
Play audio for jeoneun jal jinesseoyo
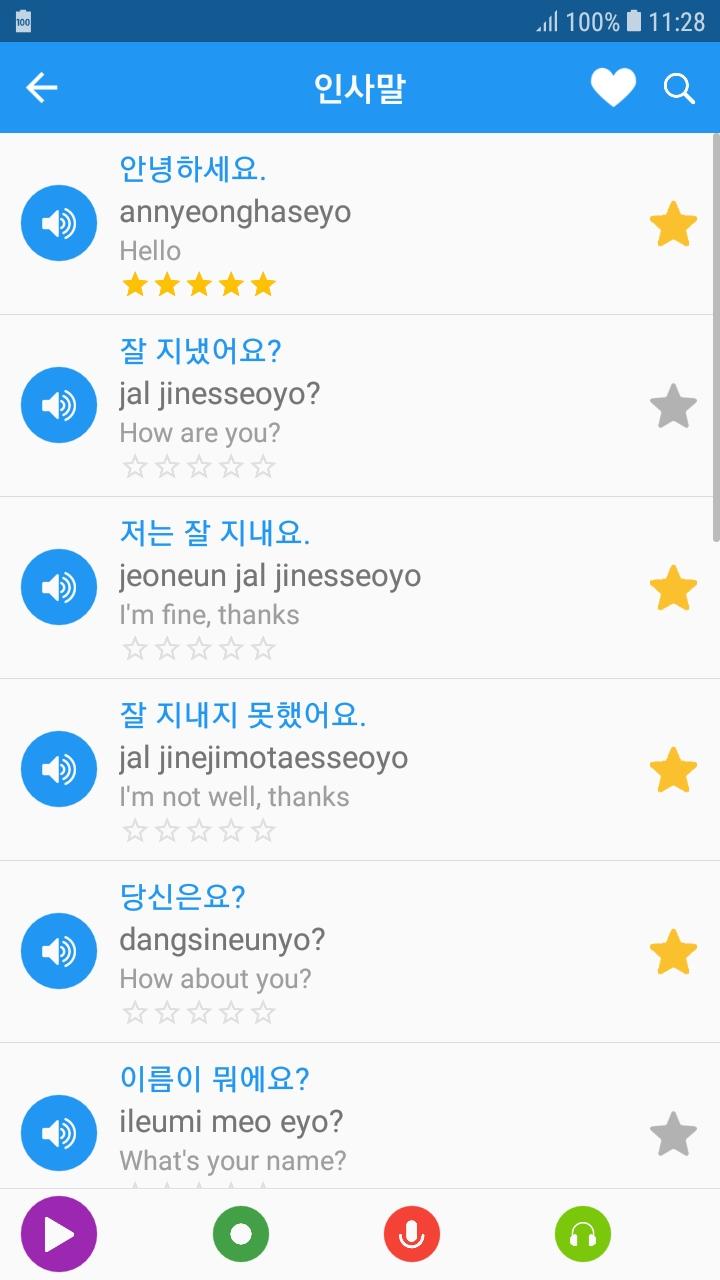point(58,587)
